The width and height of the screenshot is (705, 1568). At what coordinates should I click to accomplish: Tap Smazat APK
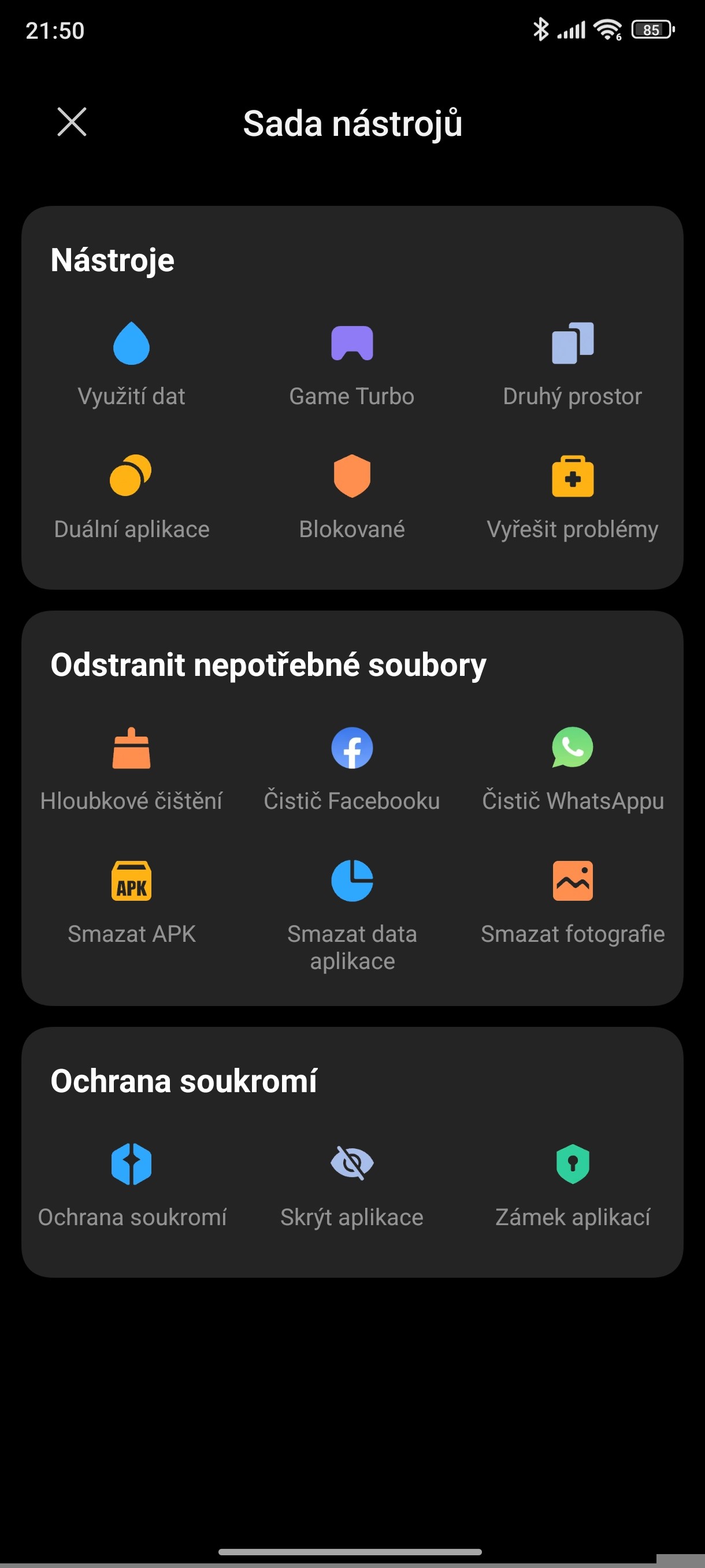[131, 901]
